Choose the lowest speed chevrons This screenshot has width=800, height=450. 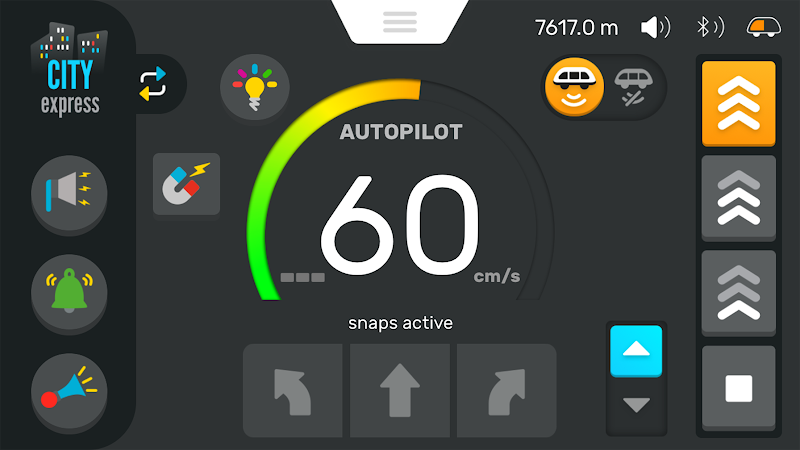[x=738, y=292]
